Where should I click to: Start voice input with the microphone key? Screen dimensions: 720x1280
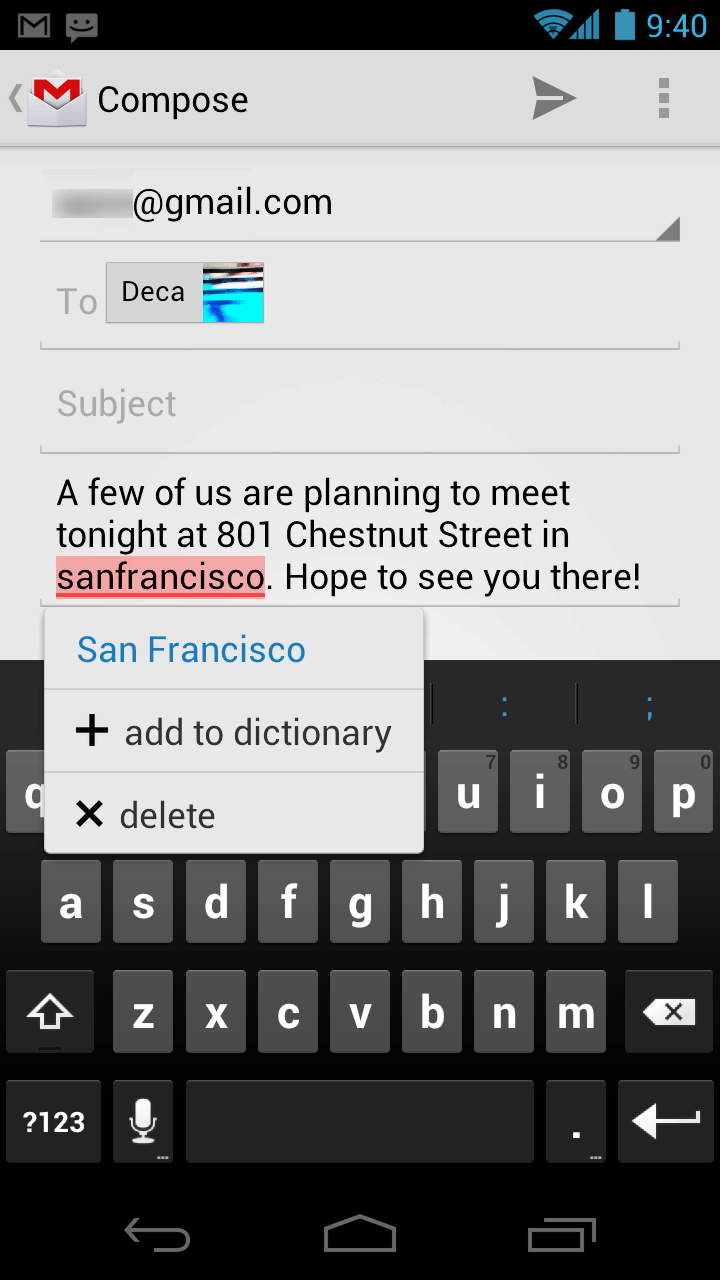(x=143, y=1121)
